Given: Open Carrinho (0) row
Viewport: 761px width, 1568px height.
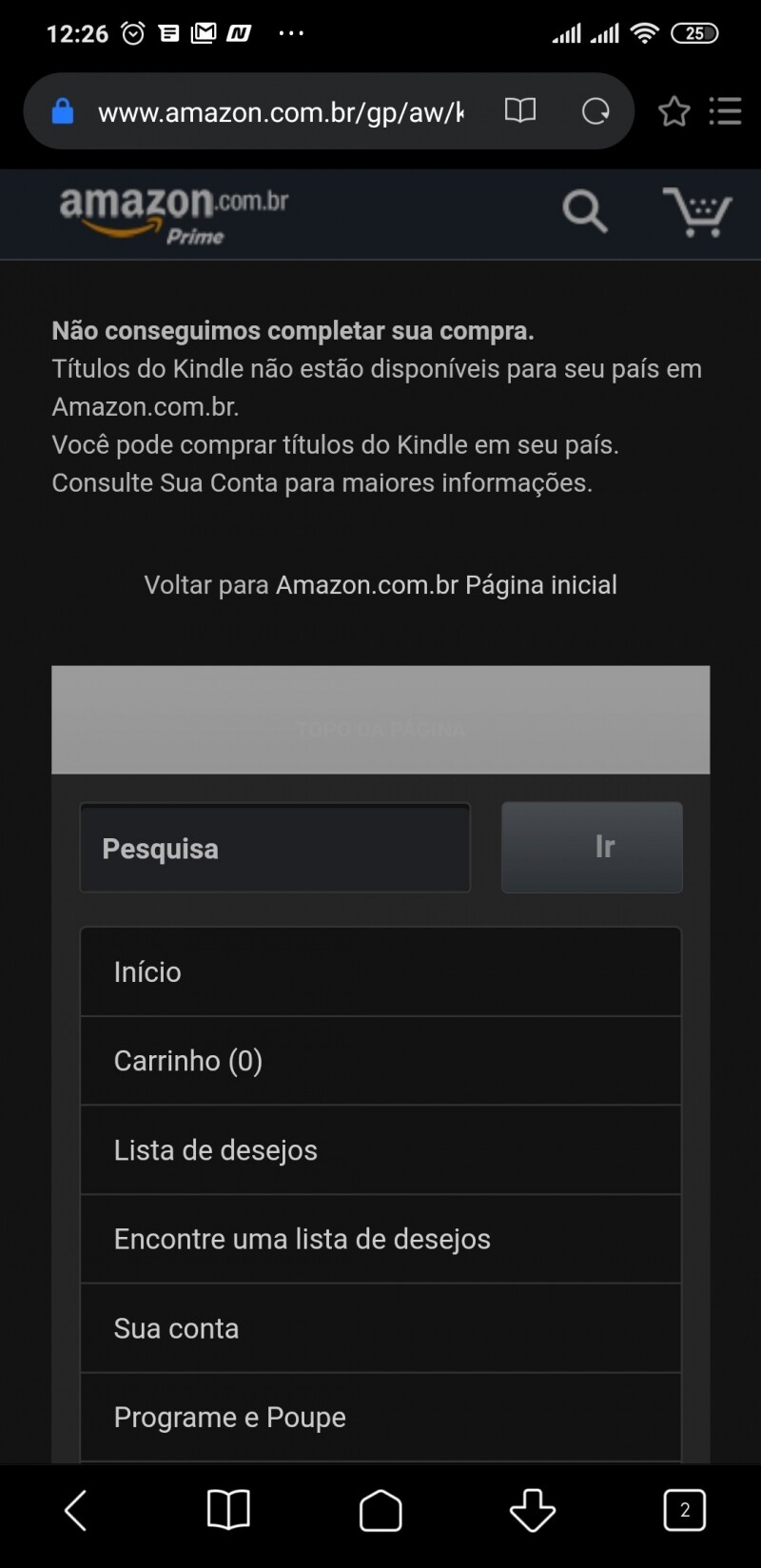Looking at the screenshot, I should click(x=380, y=1061).
